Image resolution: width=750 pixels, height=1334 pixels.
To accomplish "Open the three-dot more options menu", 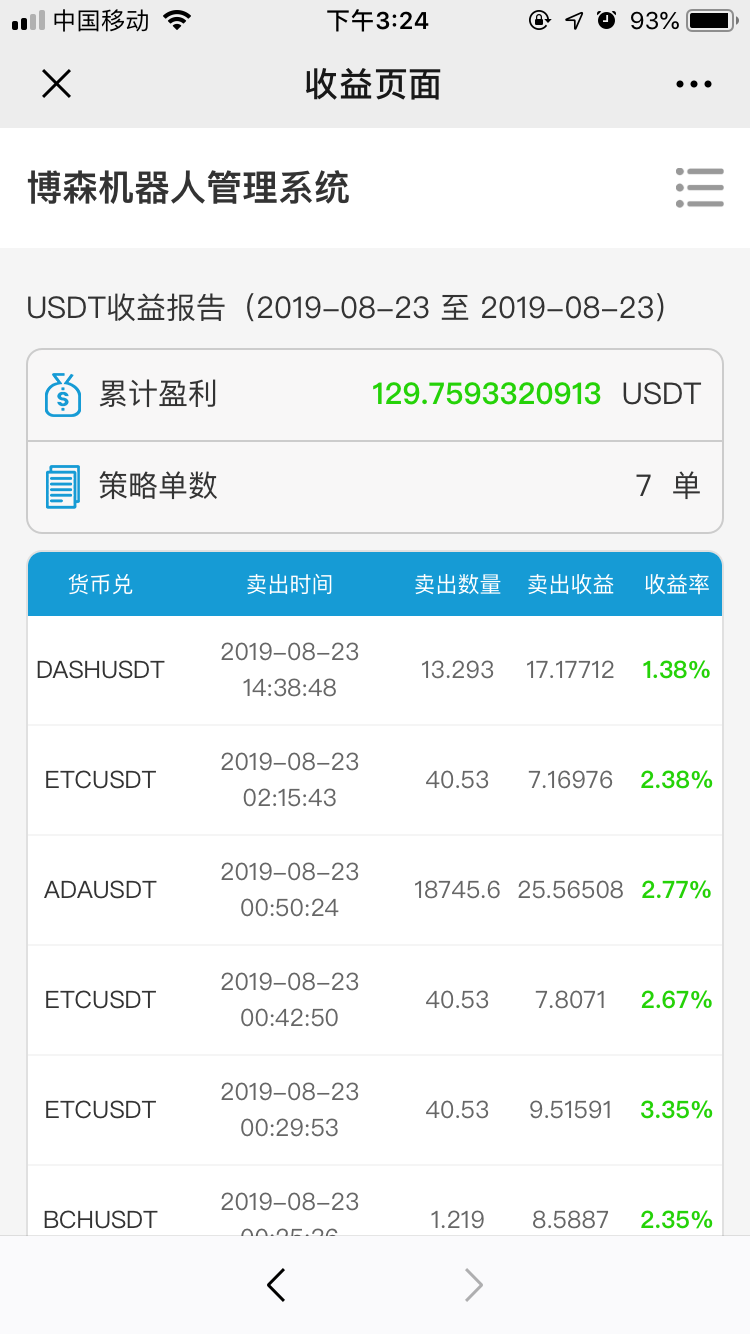I will (x=694, y=85).
